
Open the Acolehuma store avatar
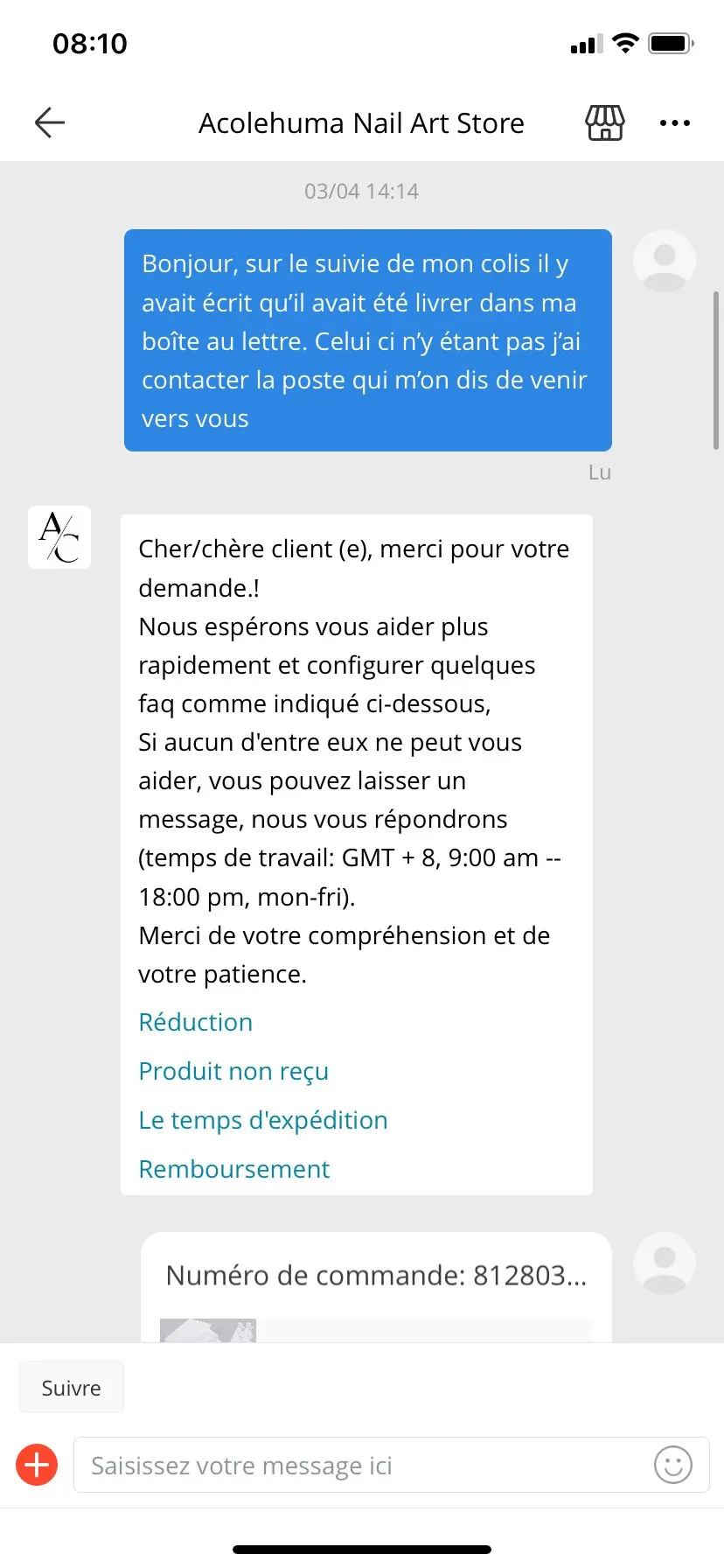coord(59,537)
